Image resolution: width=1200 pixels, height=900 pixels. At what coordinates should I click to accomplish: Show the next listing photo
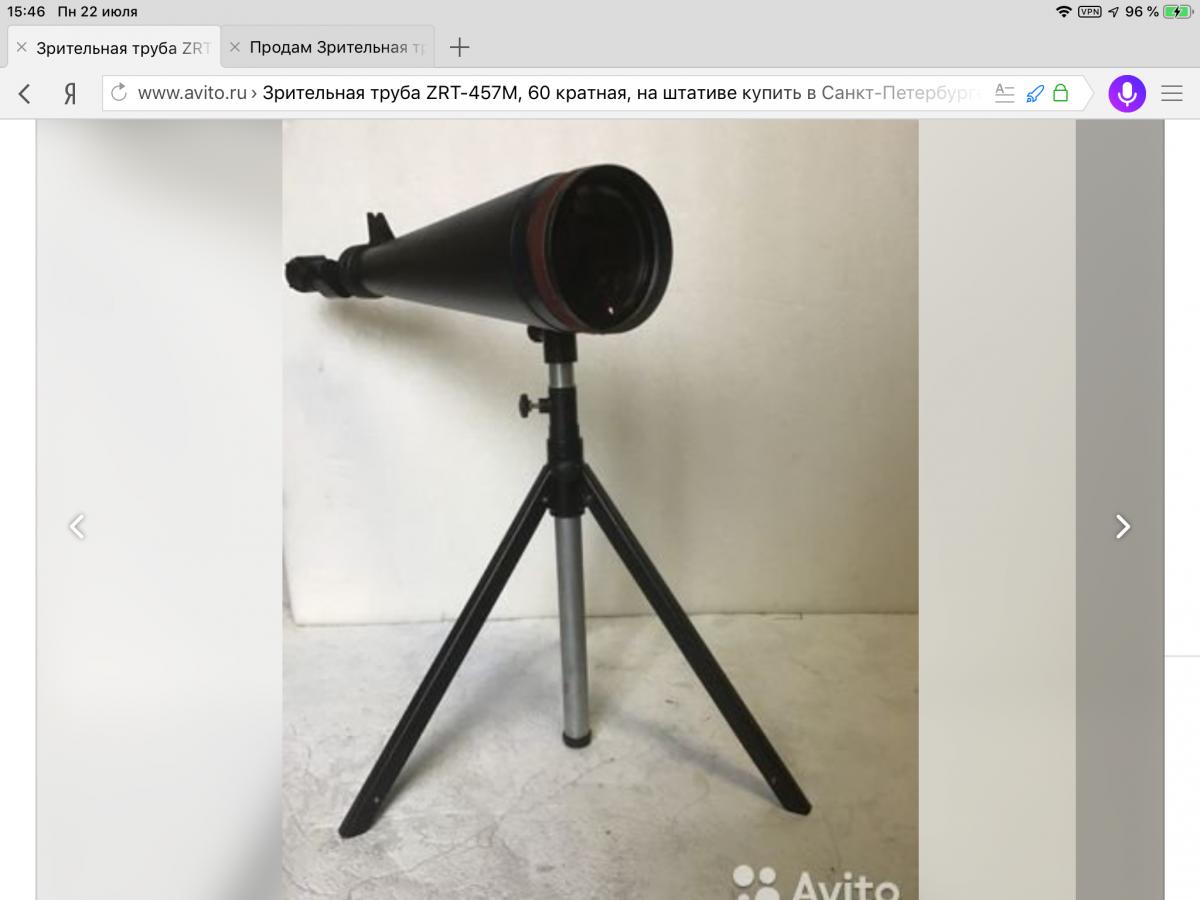1122,526
